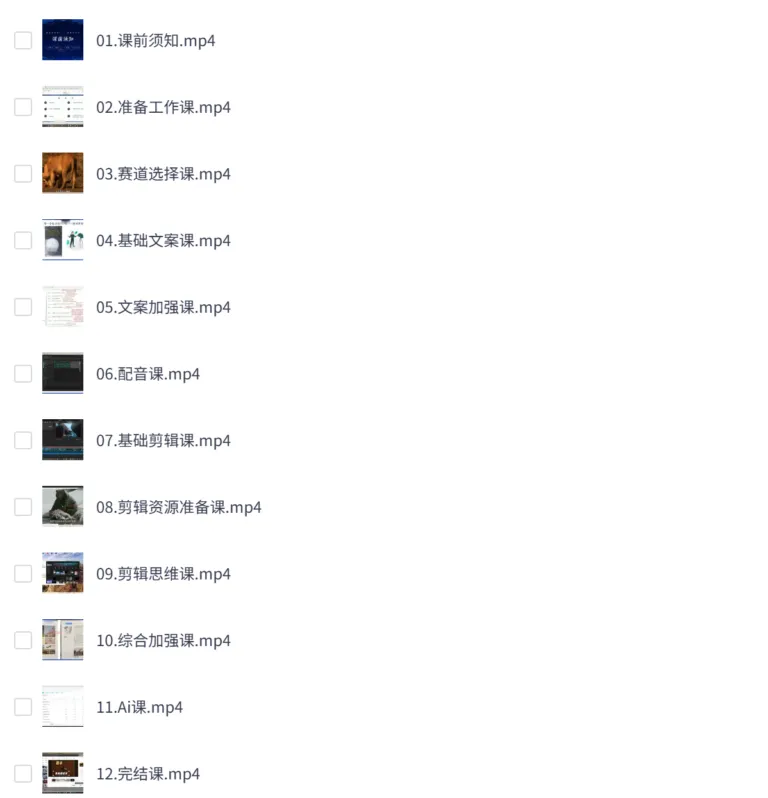Play 06.配音课.mp4
The height and width of the screenshot is (798, 768).
coord(148,374)
